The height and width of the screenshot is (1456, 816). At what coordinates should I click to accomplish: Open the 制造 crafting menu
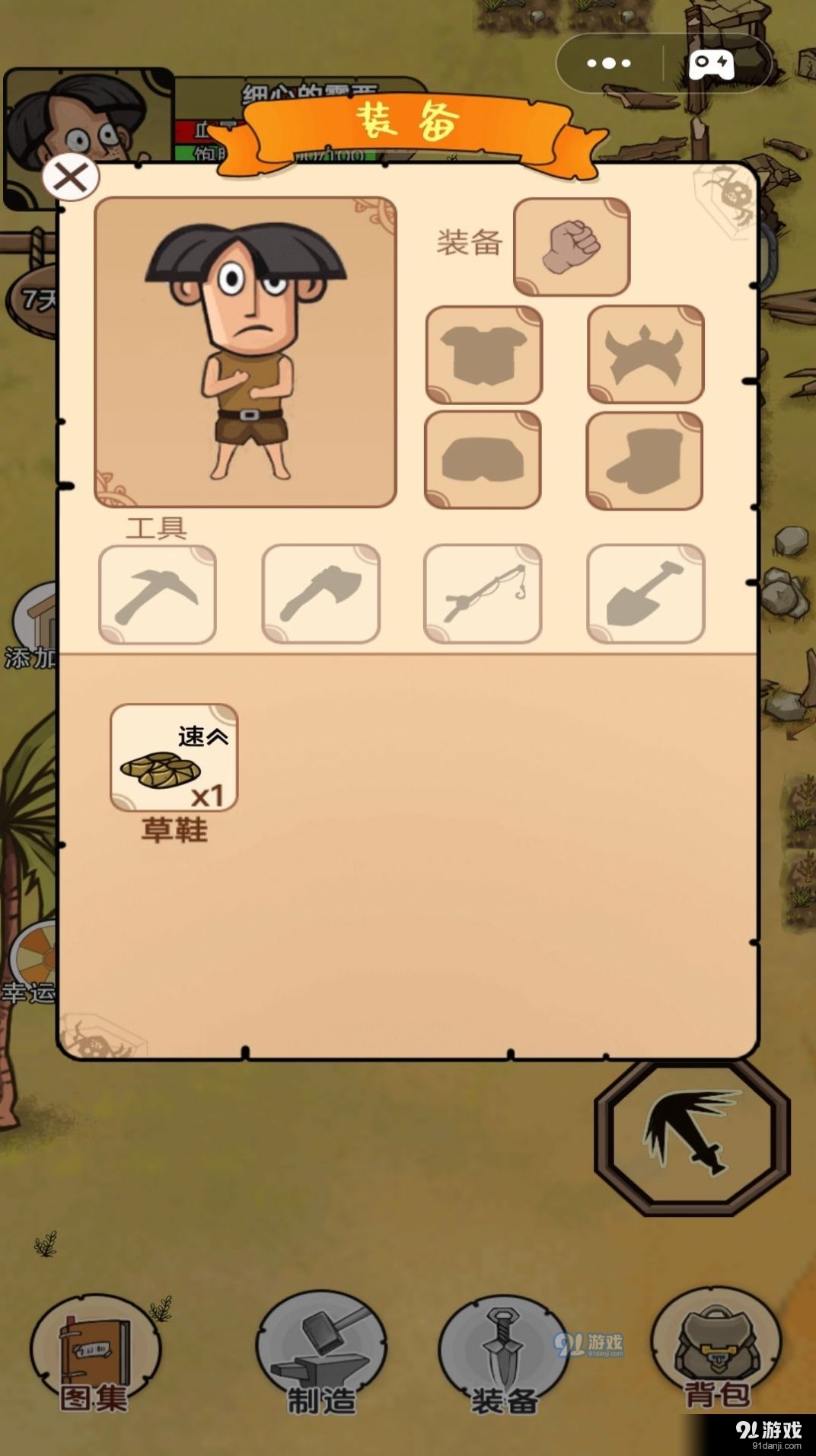click(x=320, y=1352)
